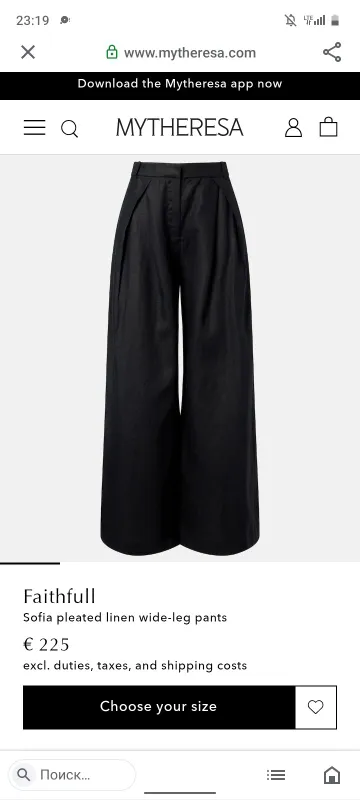Open the hamburger menu
The height and width of the screenshot is (800, 360).
(x=35, y=128)
